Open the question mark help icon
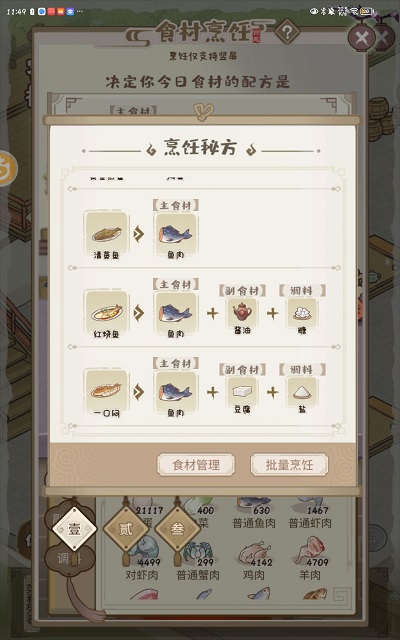 click(x=287, y=31)
